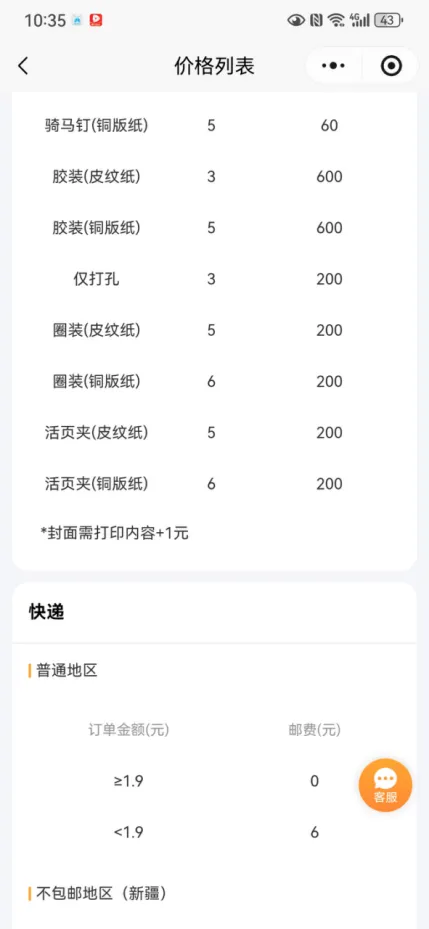Open the mini program three-dot menu
Screen dimensions: 429x929
tap(334, 66)
